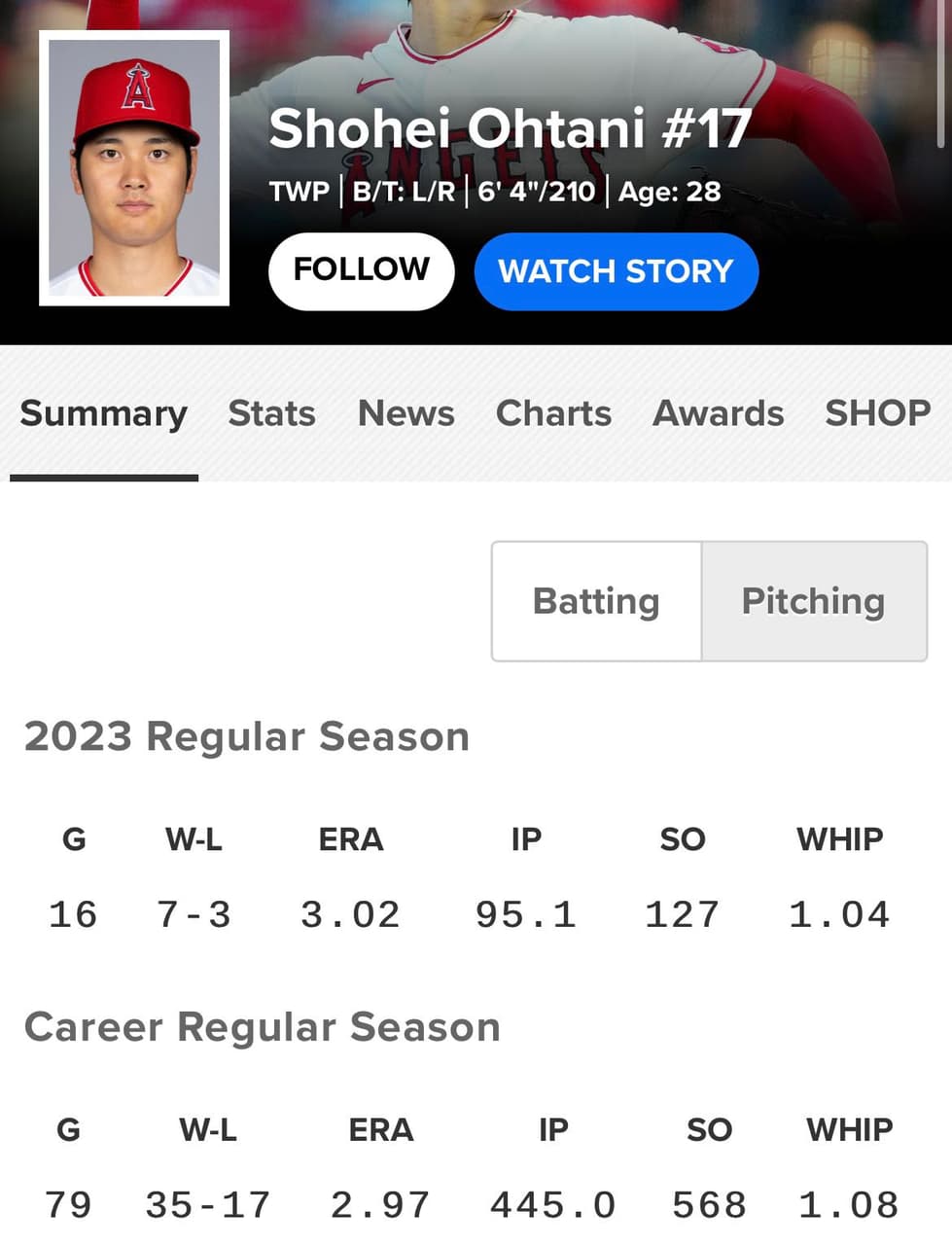Go to the Awards tab
The width and height of the screenshot is (952, 1245).
click(x=718, y=414)
